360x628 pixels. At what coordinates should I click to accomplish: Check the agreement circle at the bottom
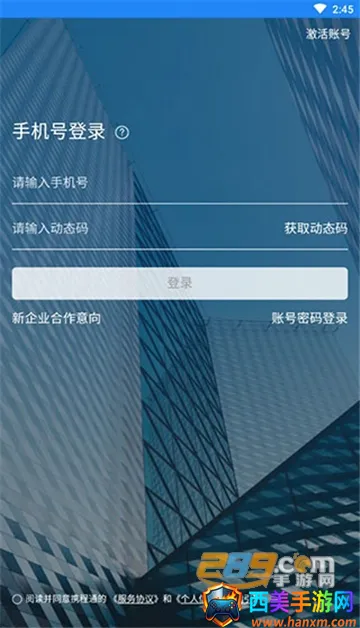(x=17, y=599)
